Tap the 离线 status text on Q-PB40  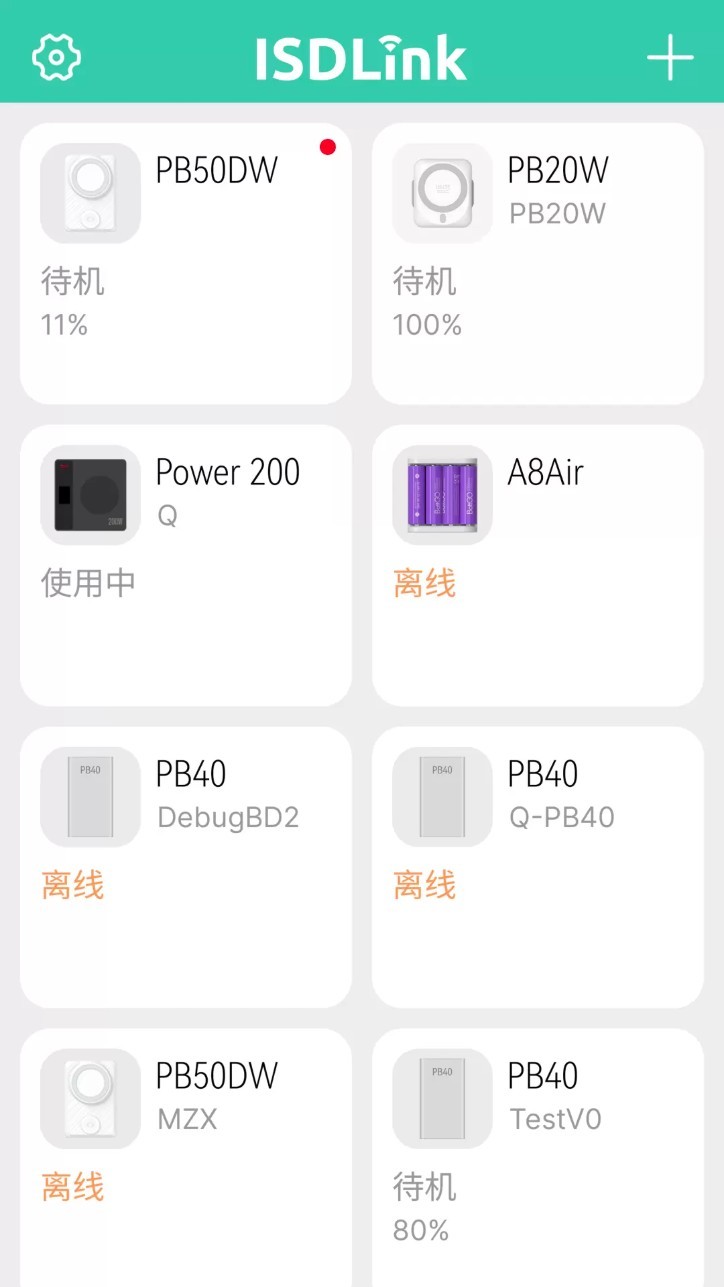click(424, 886)
